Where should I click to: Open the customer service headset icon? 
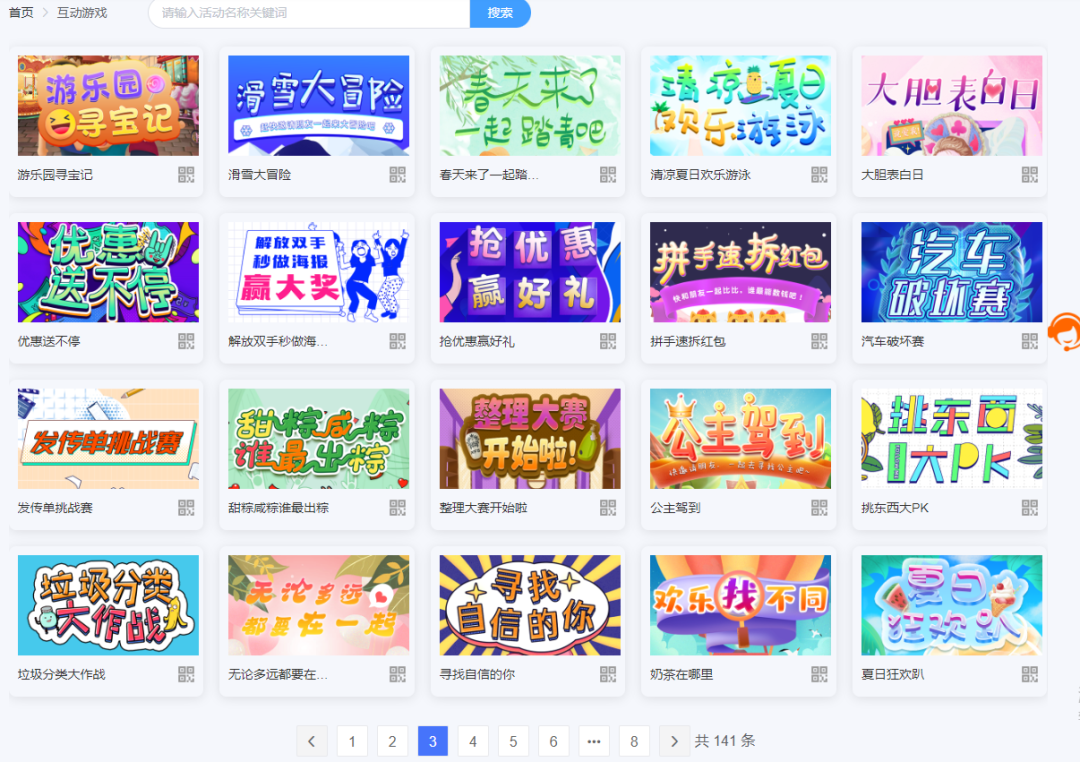click(1064, 331)
